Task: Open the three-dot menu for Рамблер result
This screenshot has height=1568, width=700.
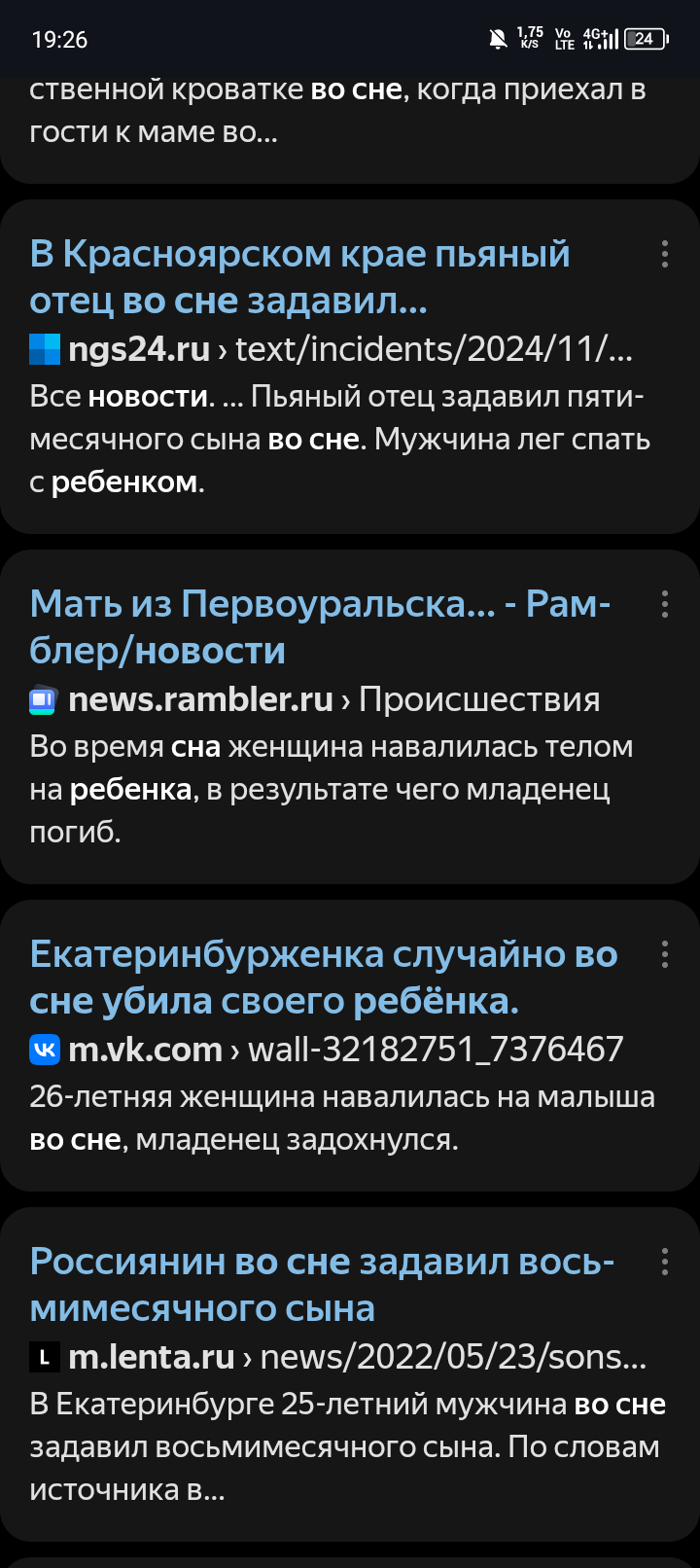Action: (x=665, y=604)
